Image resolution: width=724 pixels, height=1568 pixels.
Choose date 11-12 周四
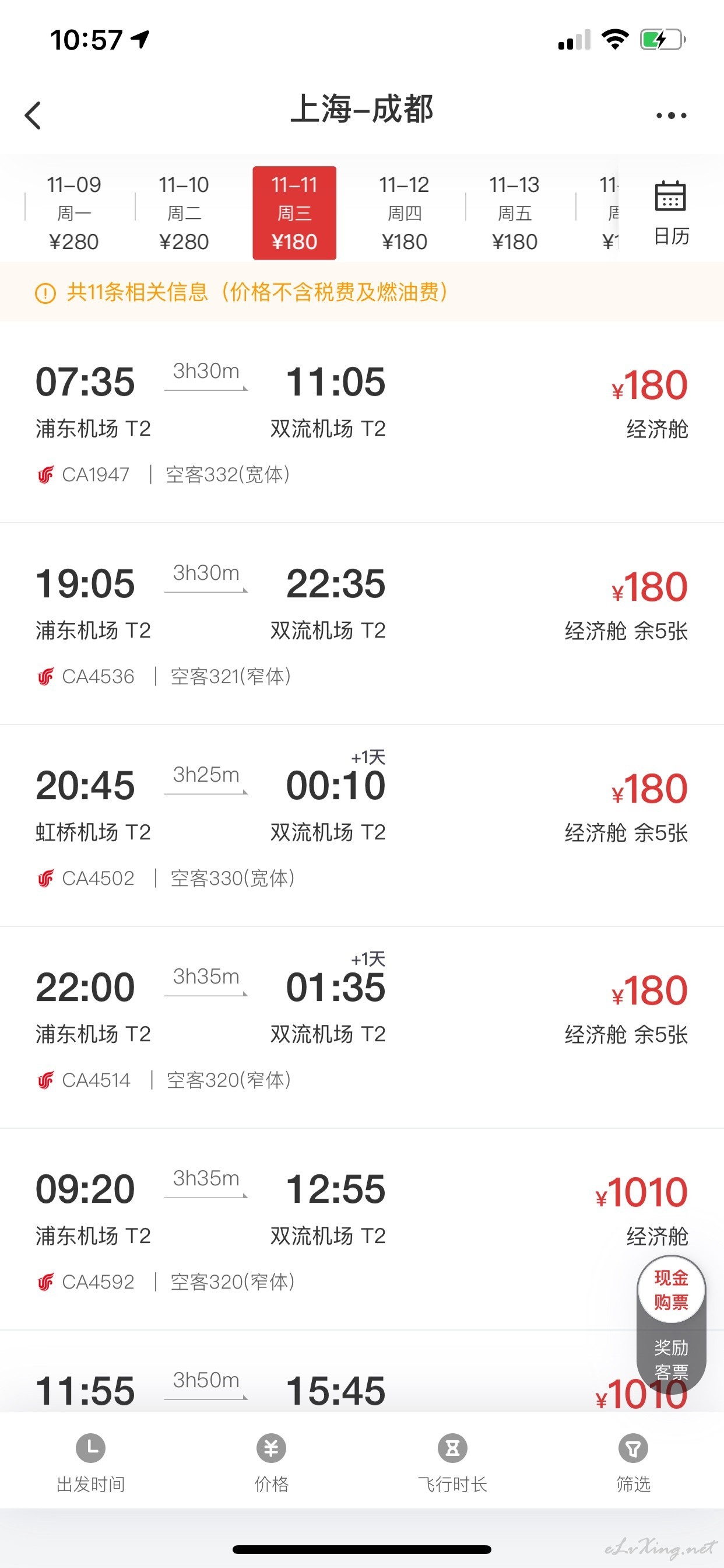tap(405, 213)
